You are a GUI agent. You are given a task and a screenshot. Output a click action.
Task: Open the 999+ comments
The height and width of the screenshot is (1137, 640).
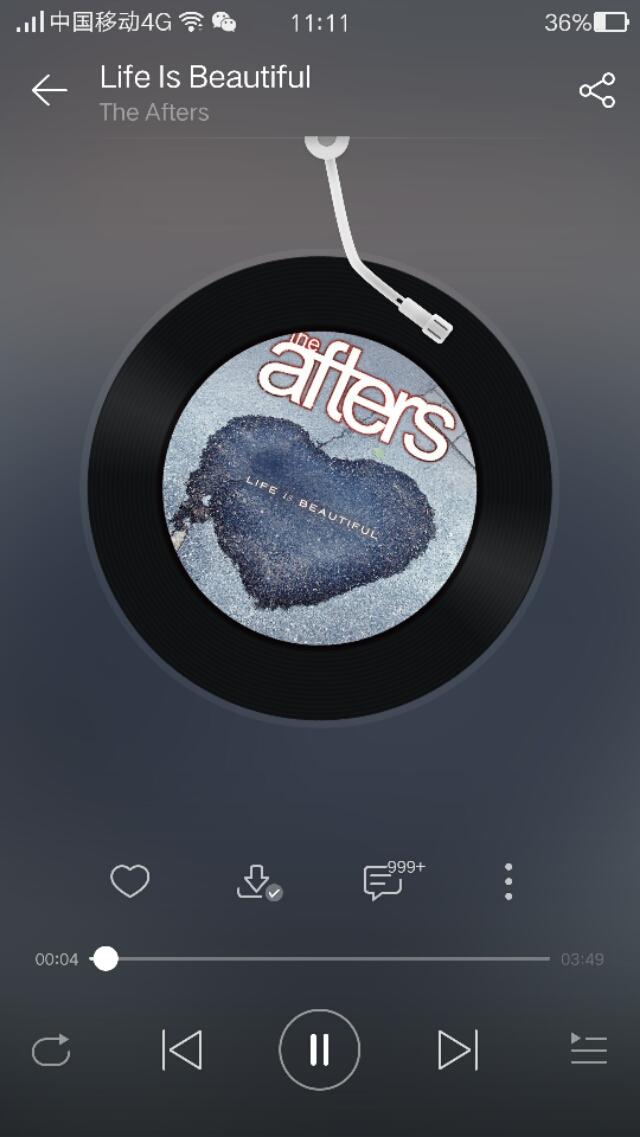(x=384, y=882)
